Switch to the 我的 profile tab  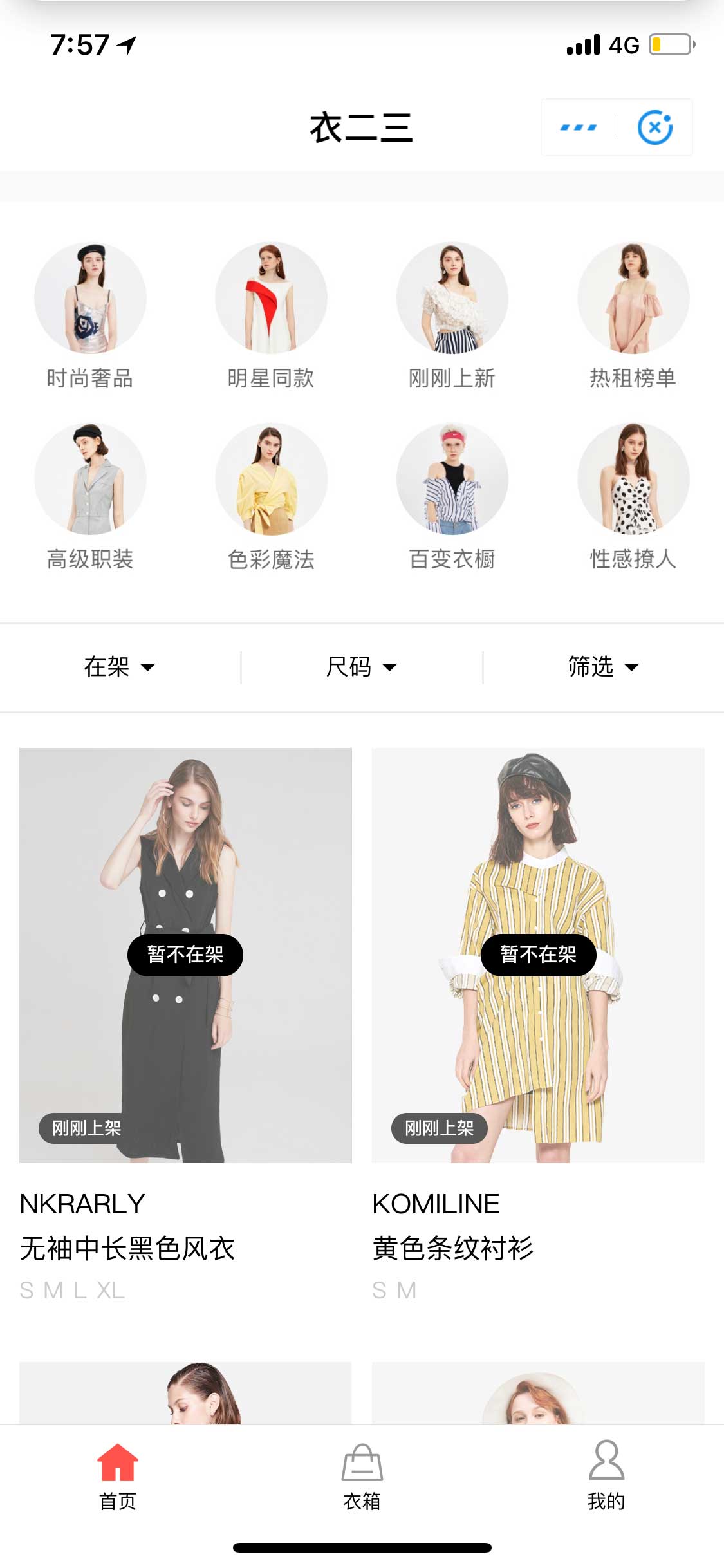(x=606, y=1475)
